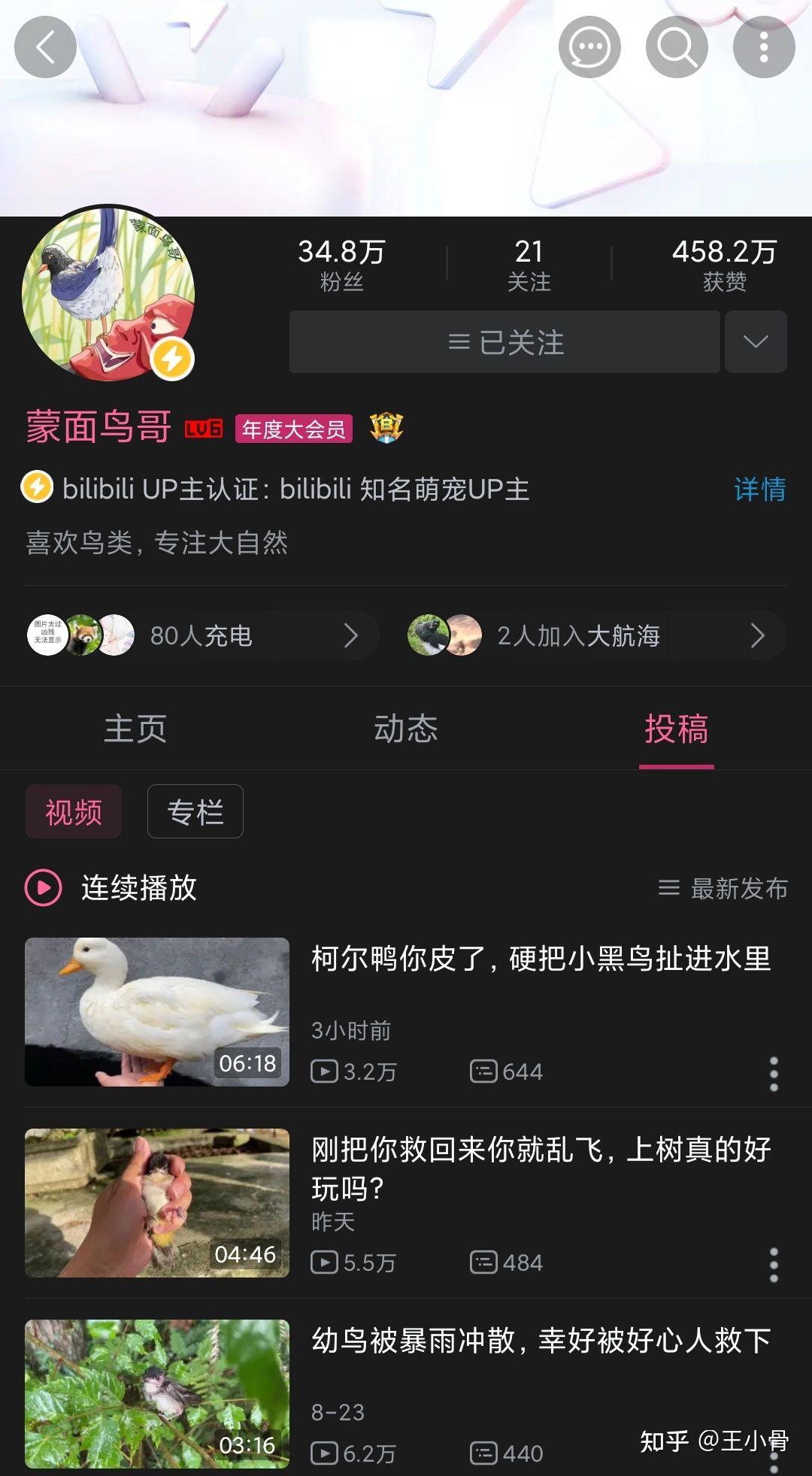Tap the back arrow at top left

tap(45, 47)
